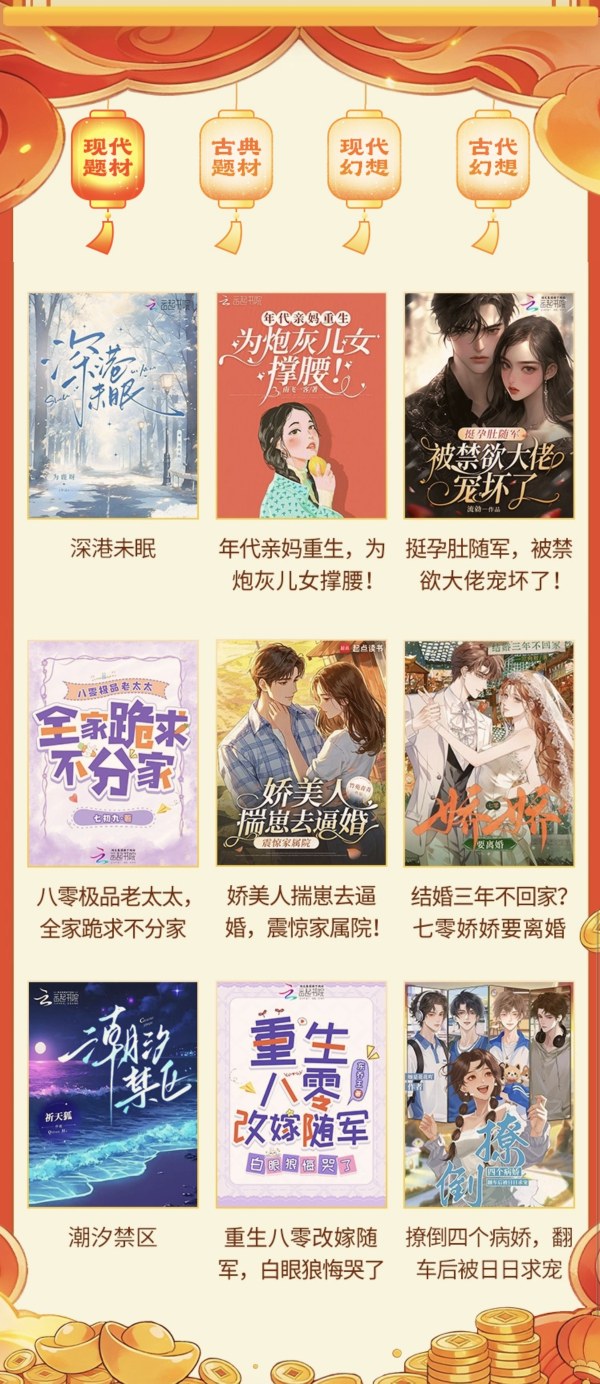Select the 现代幻想 lantern tab
The image size is (600, 1384).
pyautogui.click(x=364, y=159)
